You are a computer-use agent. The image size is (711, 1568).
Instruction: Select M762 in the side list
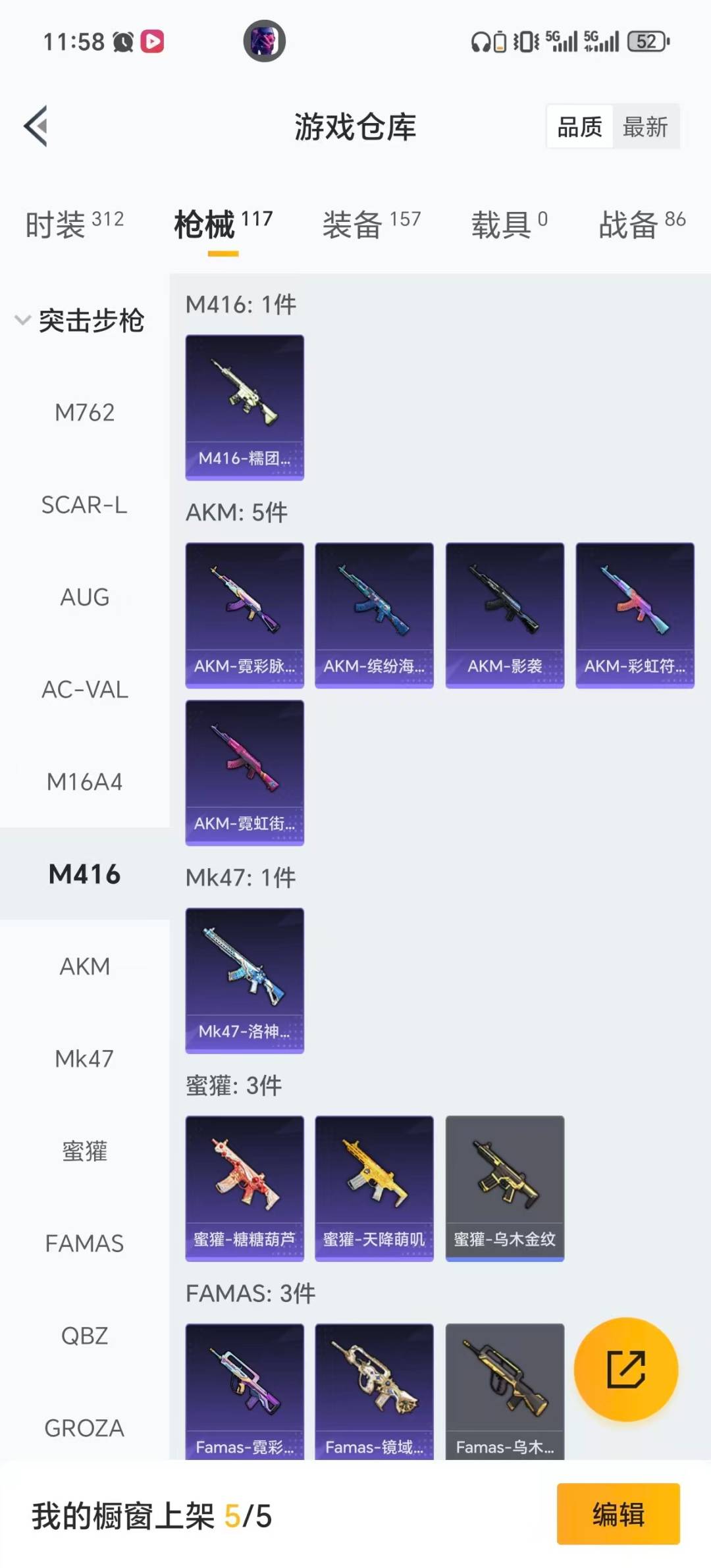click(x=85, y=413)
